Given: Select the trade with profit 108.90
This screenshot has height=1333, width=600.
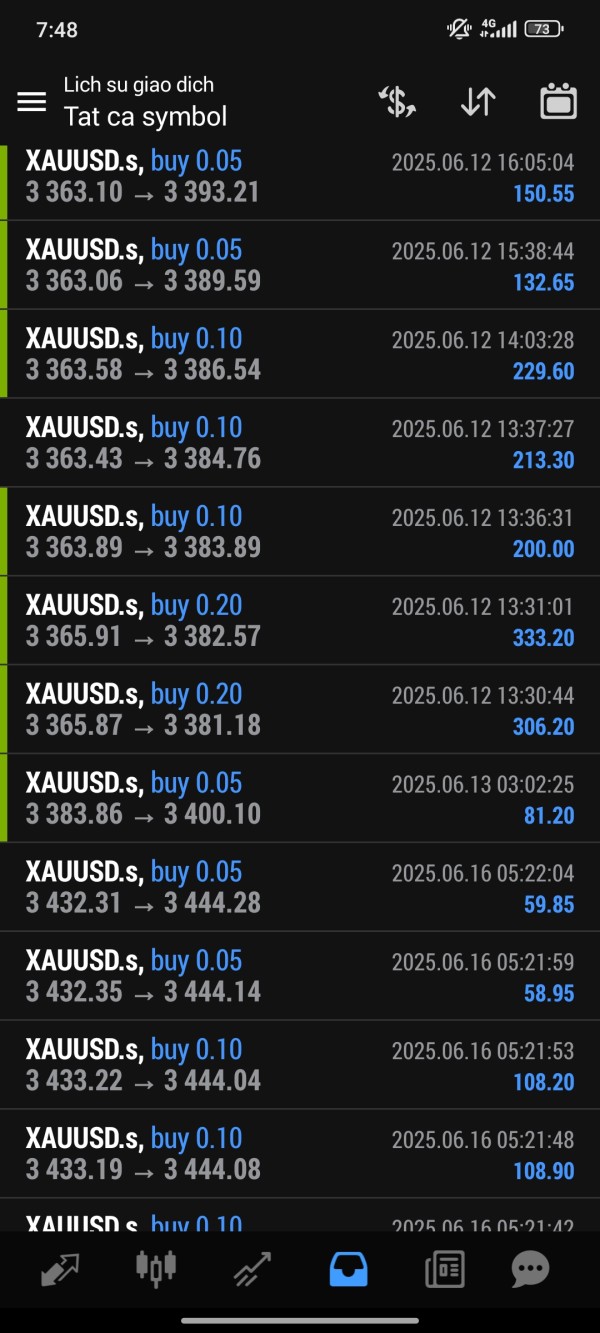Looking at the screenshot, I should click(300, 1155).
